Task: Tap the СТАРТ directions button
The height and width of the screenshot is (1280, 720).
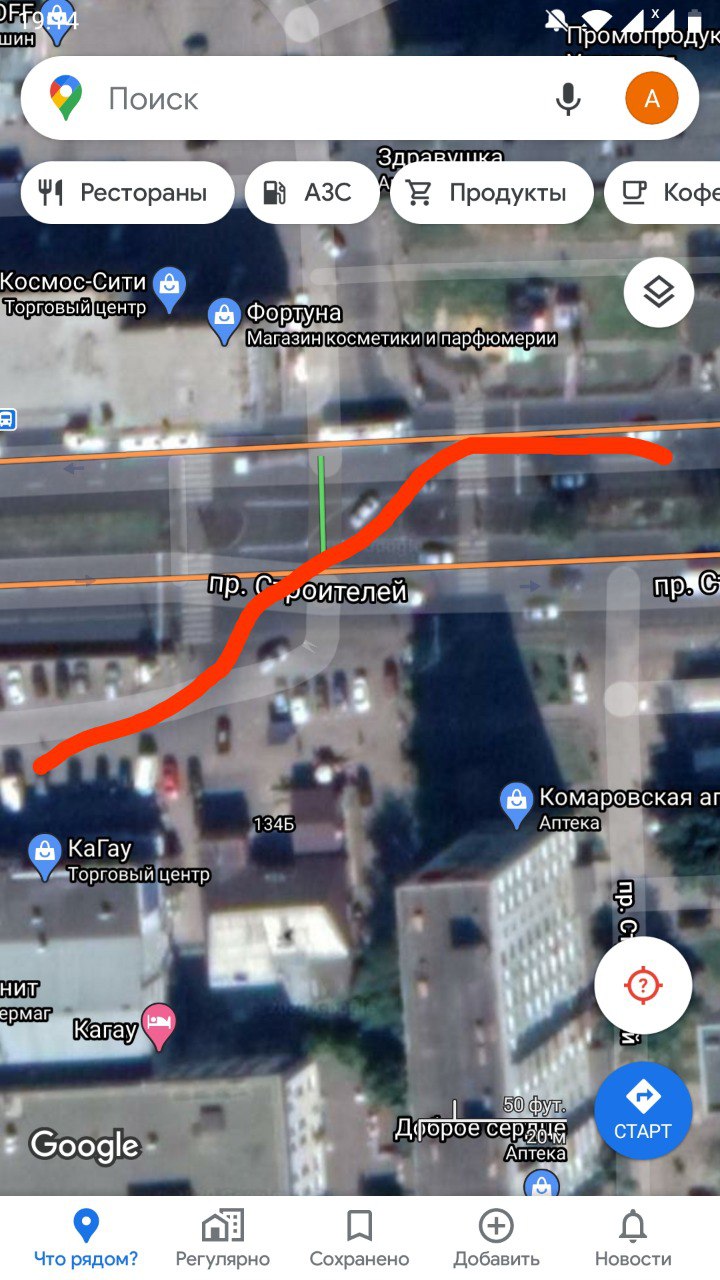Action: point(643,1110)
